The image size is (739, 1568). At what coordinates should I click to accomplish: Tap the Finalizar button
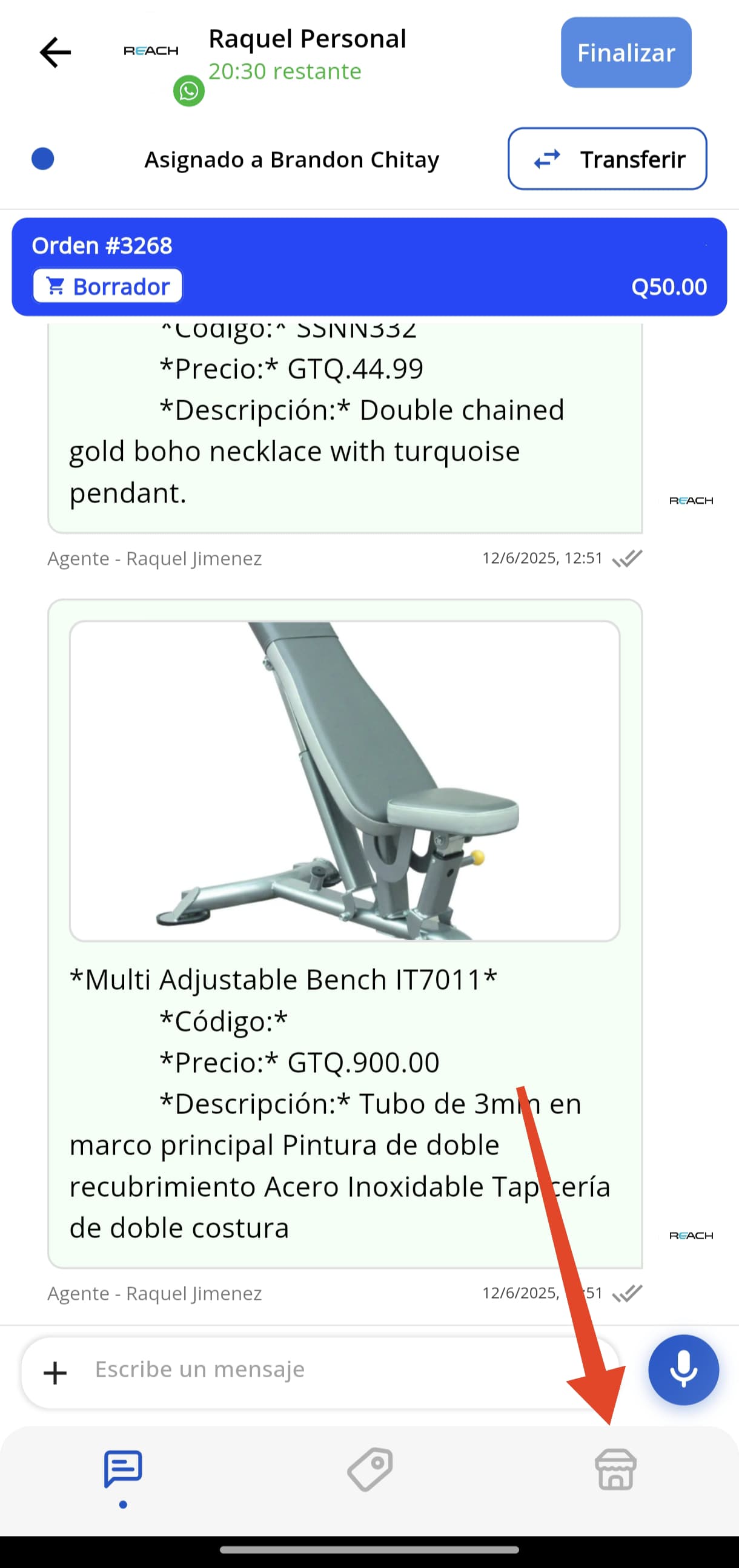[x=626, y=52]
